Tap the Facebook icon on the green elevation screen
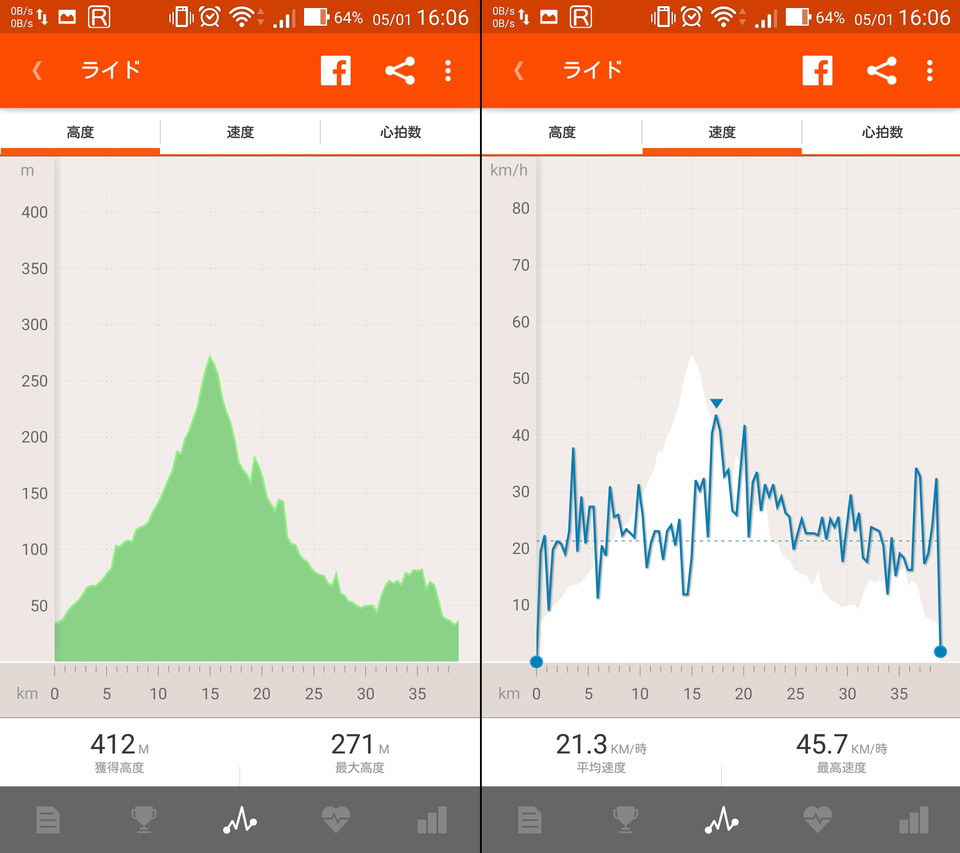Screen dimensions: 960x853 [336, 70]
